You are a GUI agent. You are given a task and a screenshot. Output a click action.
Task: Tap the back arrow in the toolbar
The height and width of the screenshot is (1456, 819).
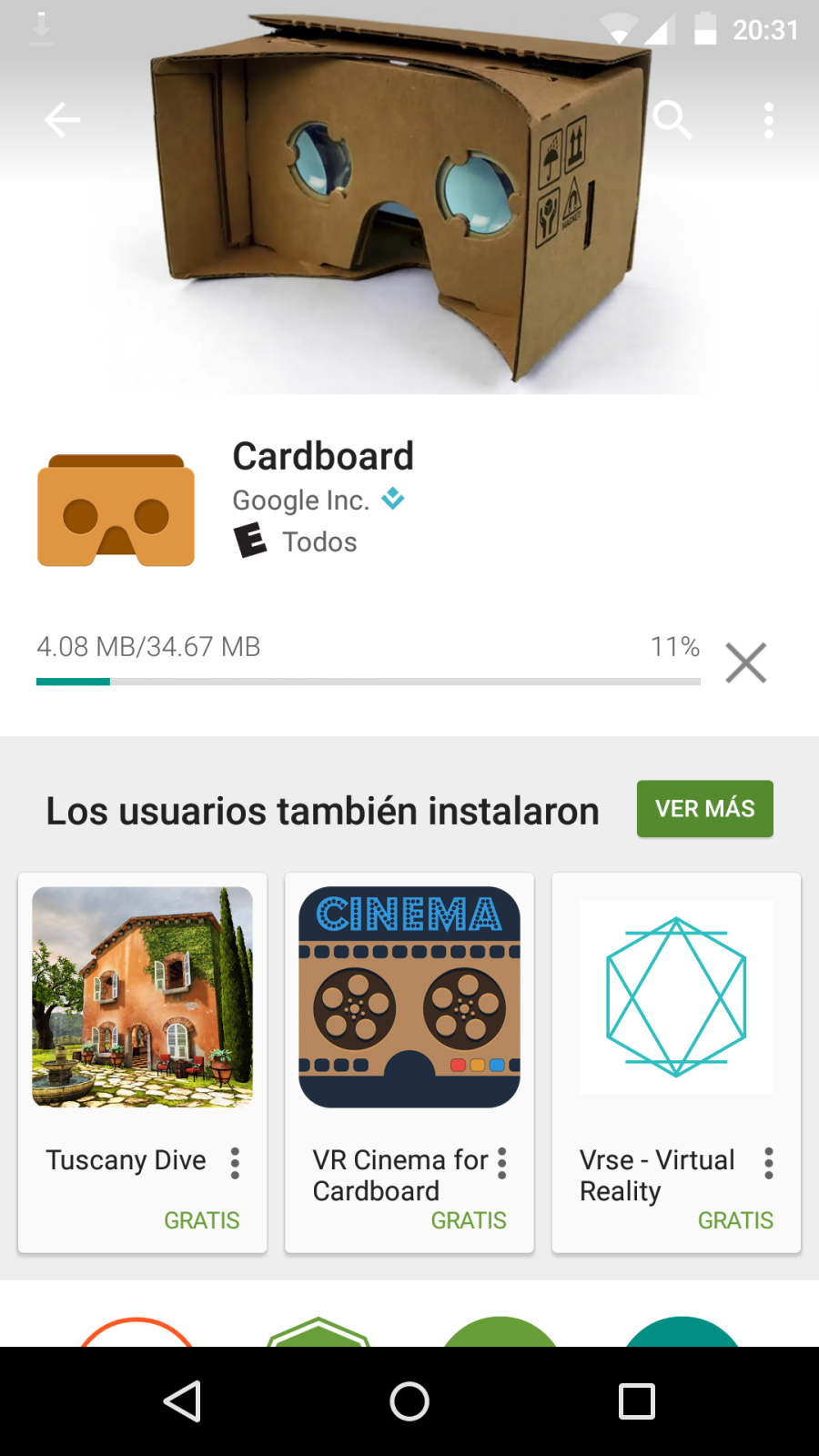[61, 119]
